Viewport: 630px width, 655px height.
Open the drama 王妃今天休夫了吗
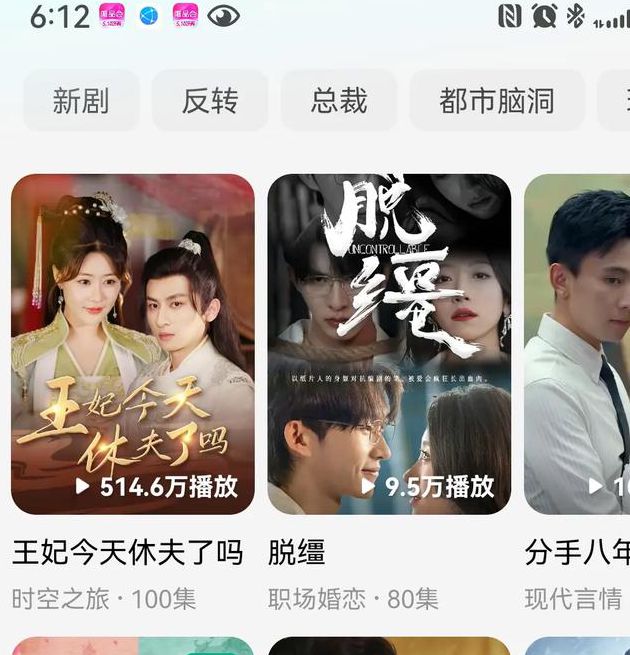133,344
